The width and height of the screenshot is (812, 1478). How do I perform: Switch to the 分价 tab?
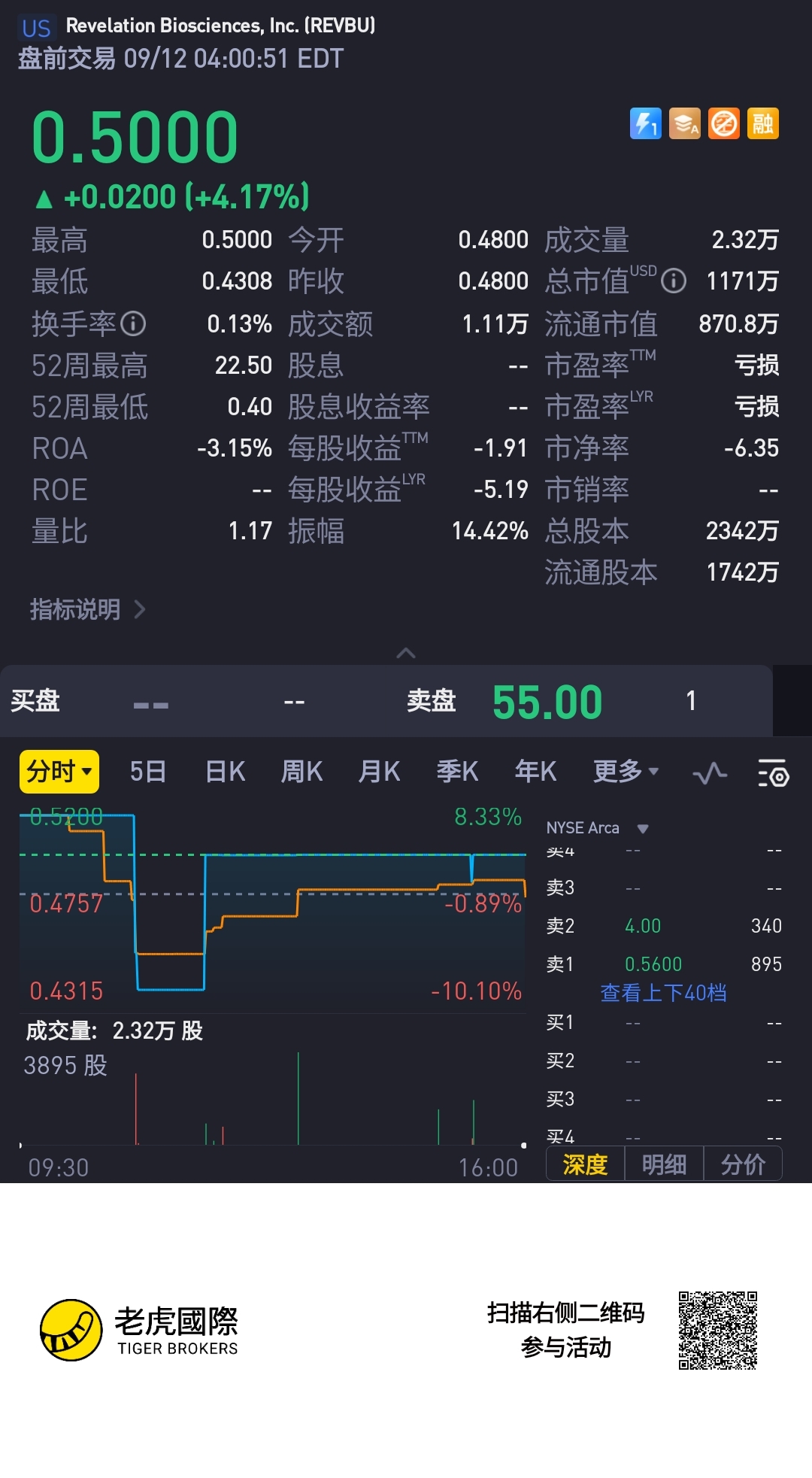[x=743, y=1165]
